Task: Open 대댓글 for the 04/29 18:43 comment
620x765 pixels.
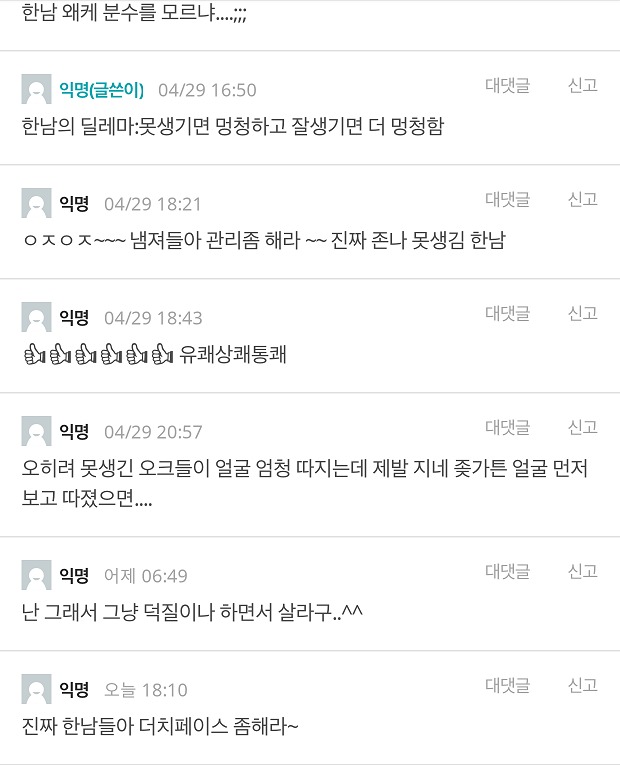Action: pos(507,314)
